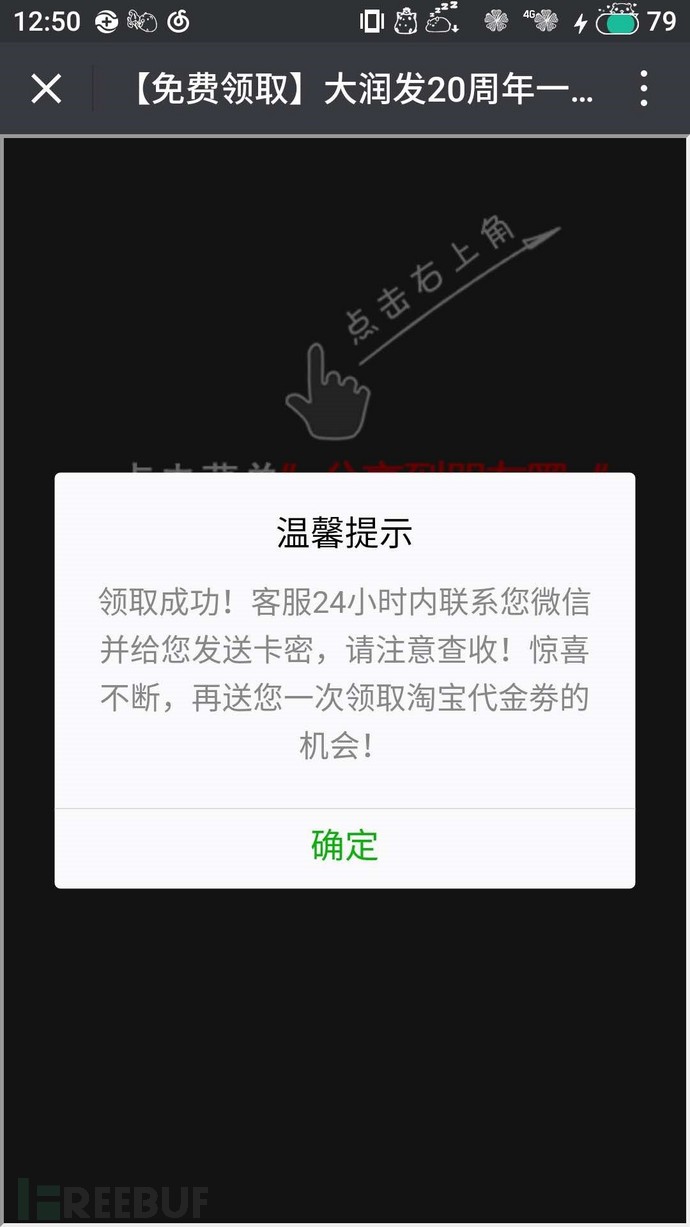Close the webpage with the X icon

coord(46,90)
